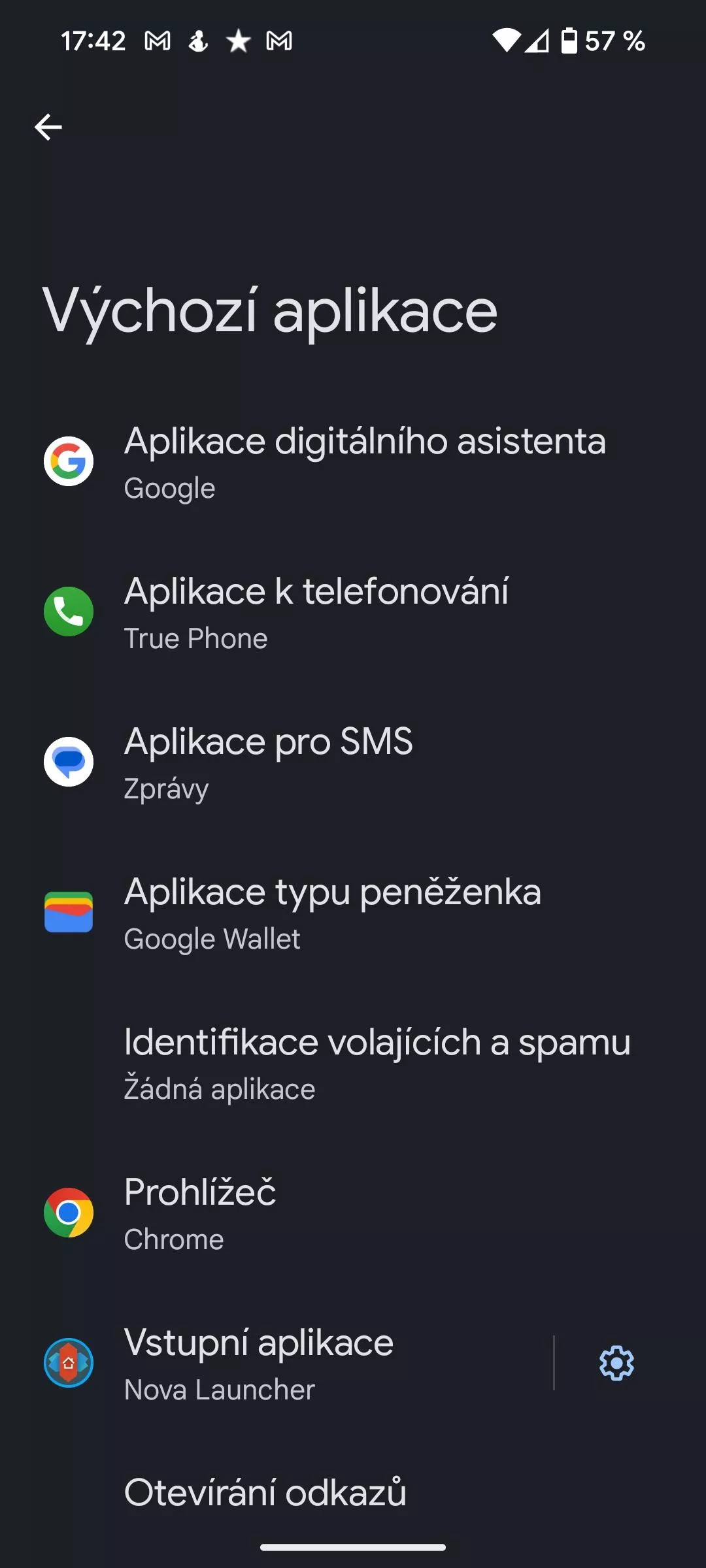The image size is (706, 1568).
Task: Go back using the top arrow
Action: point(48,127)
